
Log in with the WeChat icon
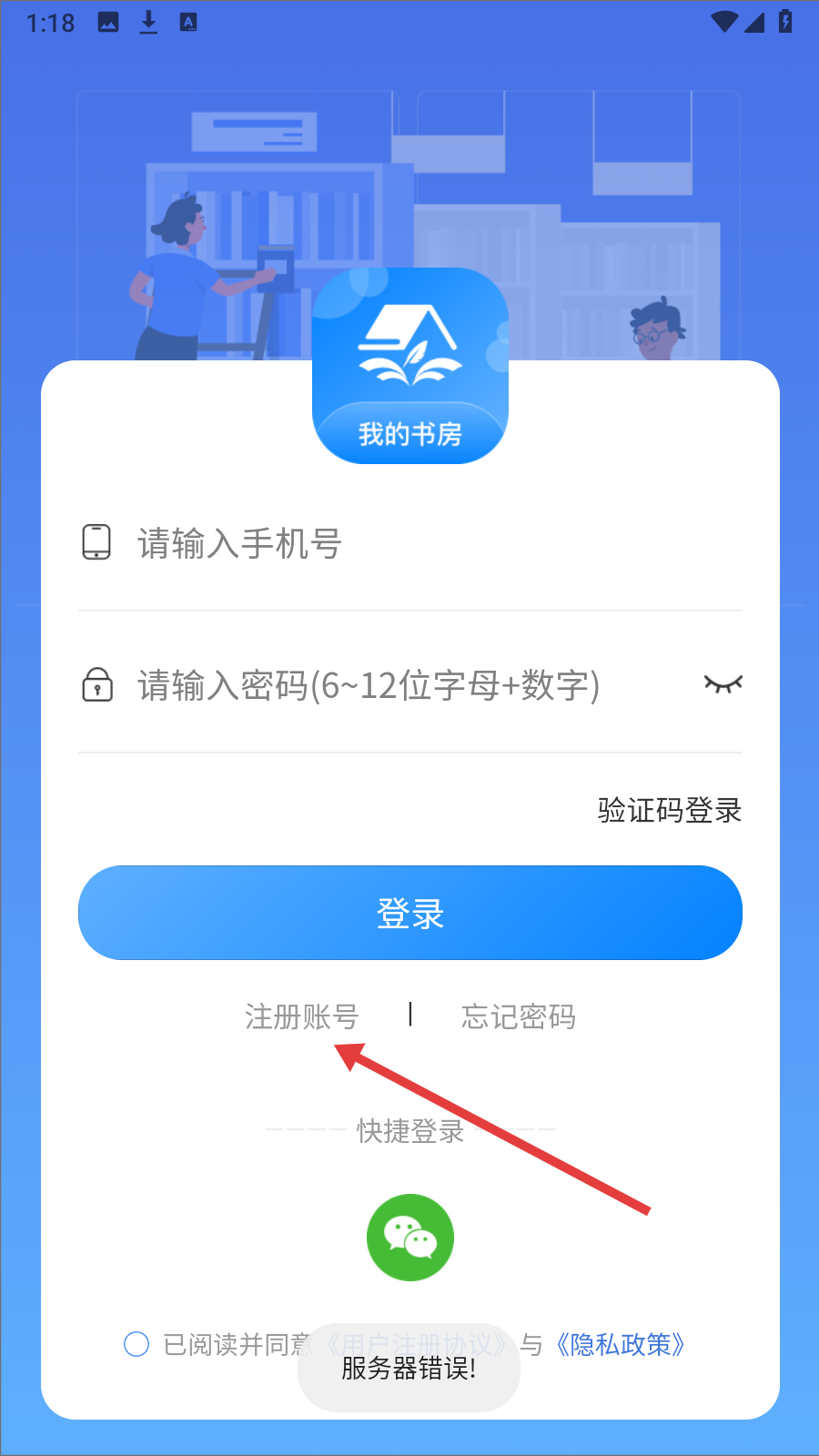[x=409, y=1237]
